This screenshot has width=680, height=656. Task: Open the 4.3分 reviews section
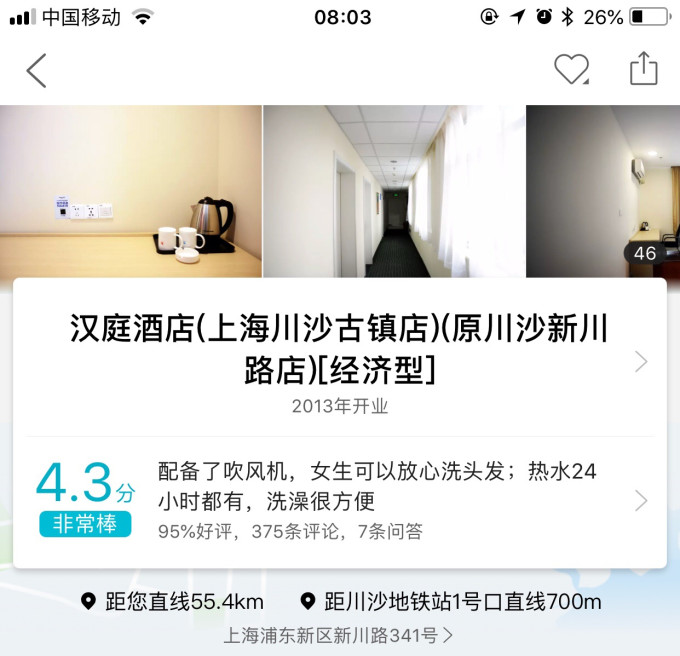pos(340,500)
